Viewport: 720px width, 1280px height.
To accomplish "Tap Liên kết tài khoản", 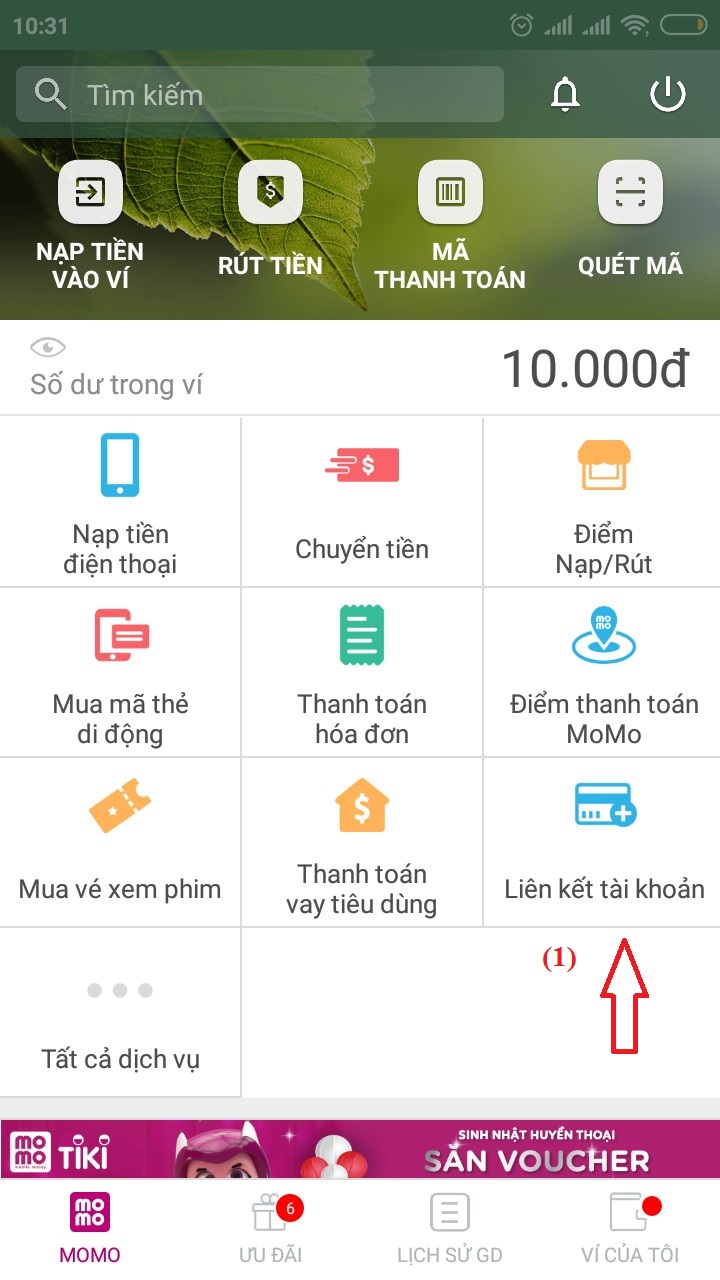I will point(603,842).
